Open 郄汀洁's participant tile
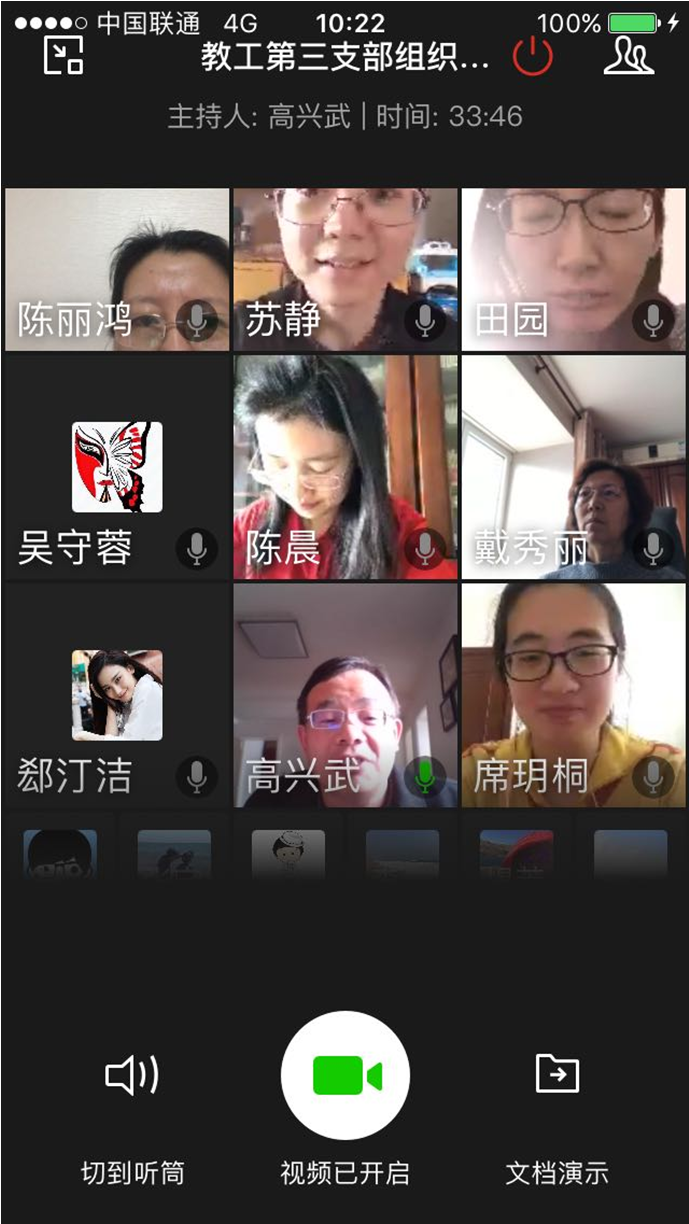This screenshot has width=689, height=1224. pyautogui.click(x=117, y=696)
